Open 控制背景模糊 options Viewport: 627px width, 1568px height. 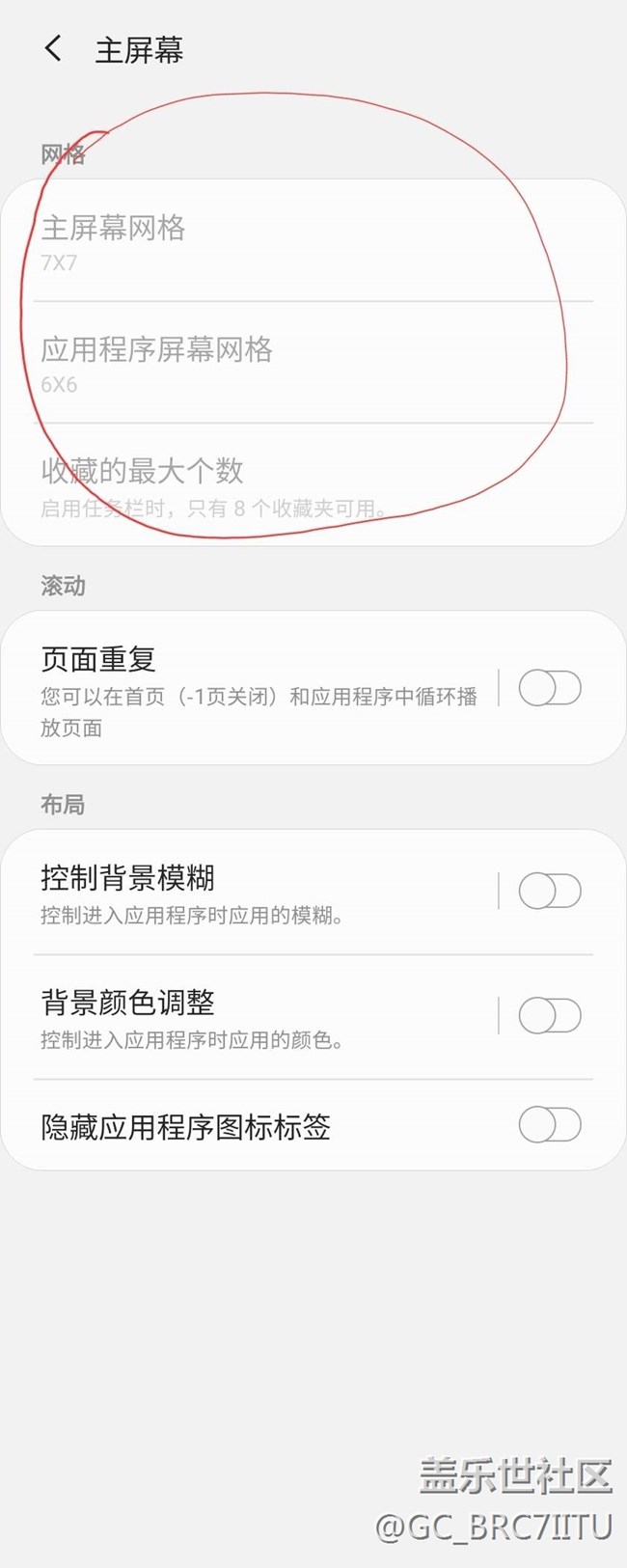tap(251, 893)
